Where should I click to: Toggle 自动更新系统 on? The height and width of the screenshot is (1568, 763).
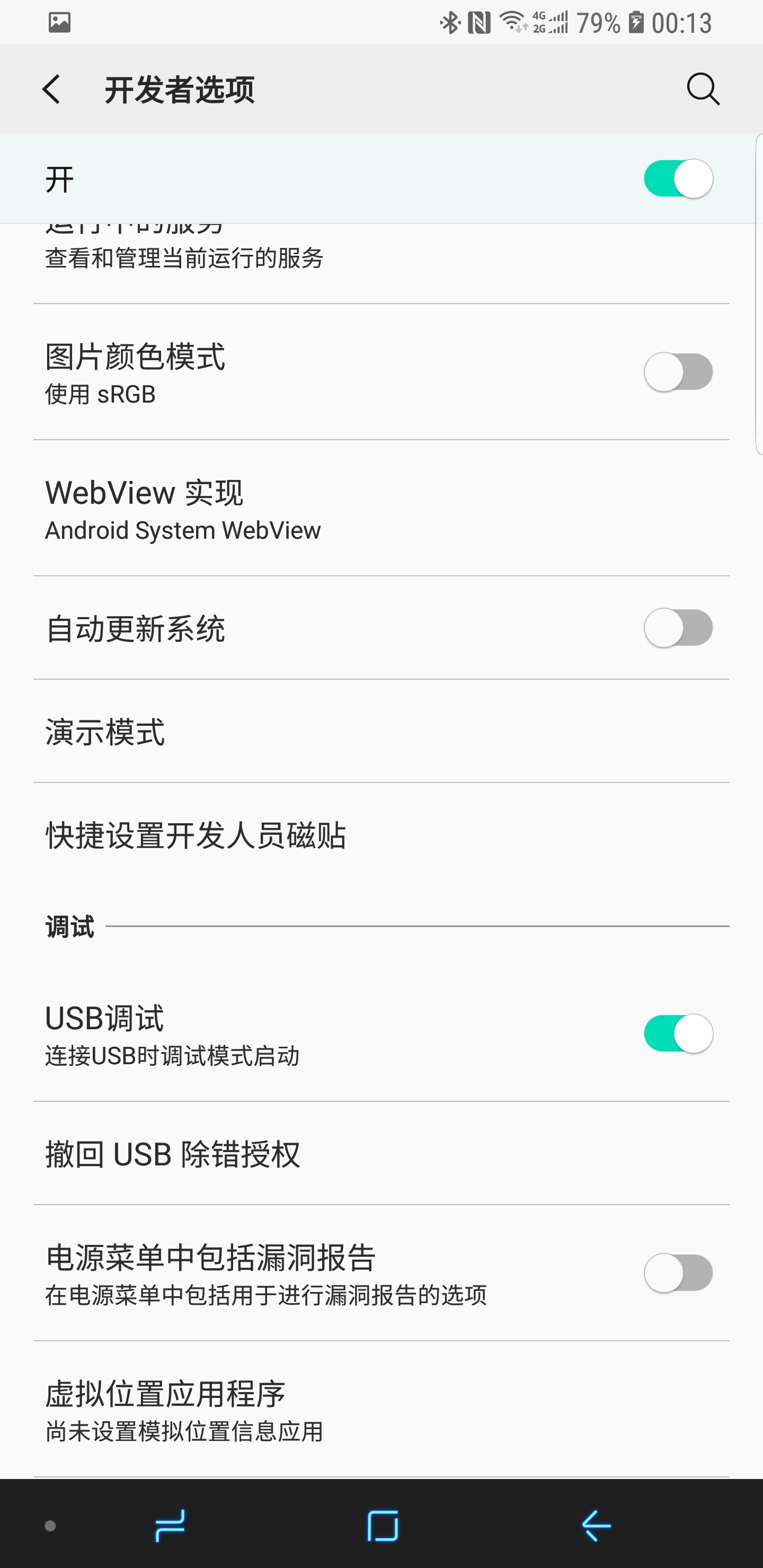tap(678, 628)
